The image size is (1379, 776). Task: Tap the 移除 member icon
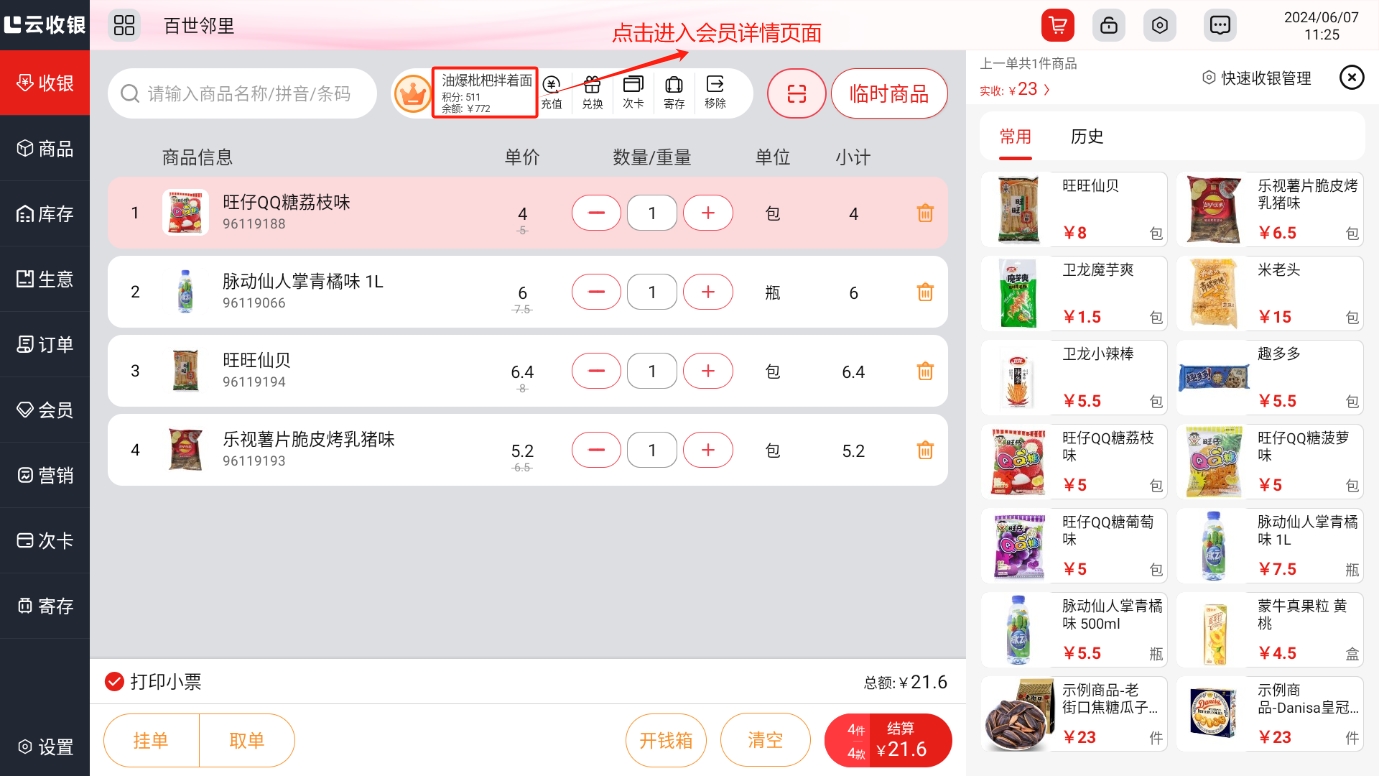[x=714, y=93]
